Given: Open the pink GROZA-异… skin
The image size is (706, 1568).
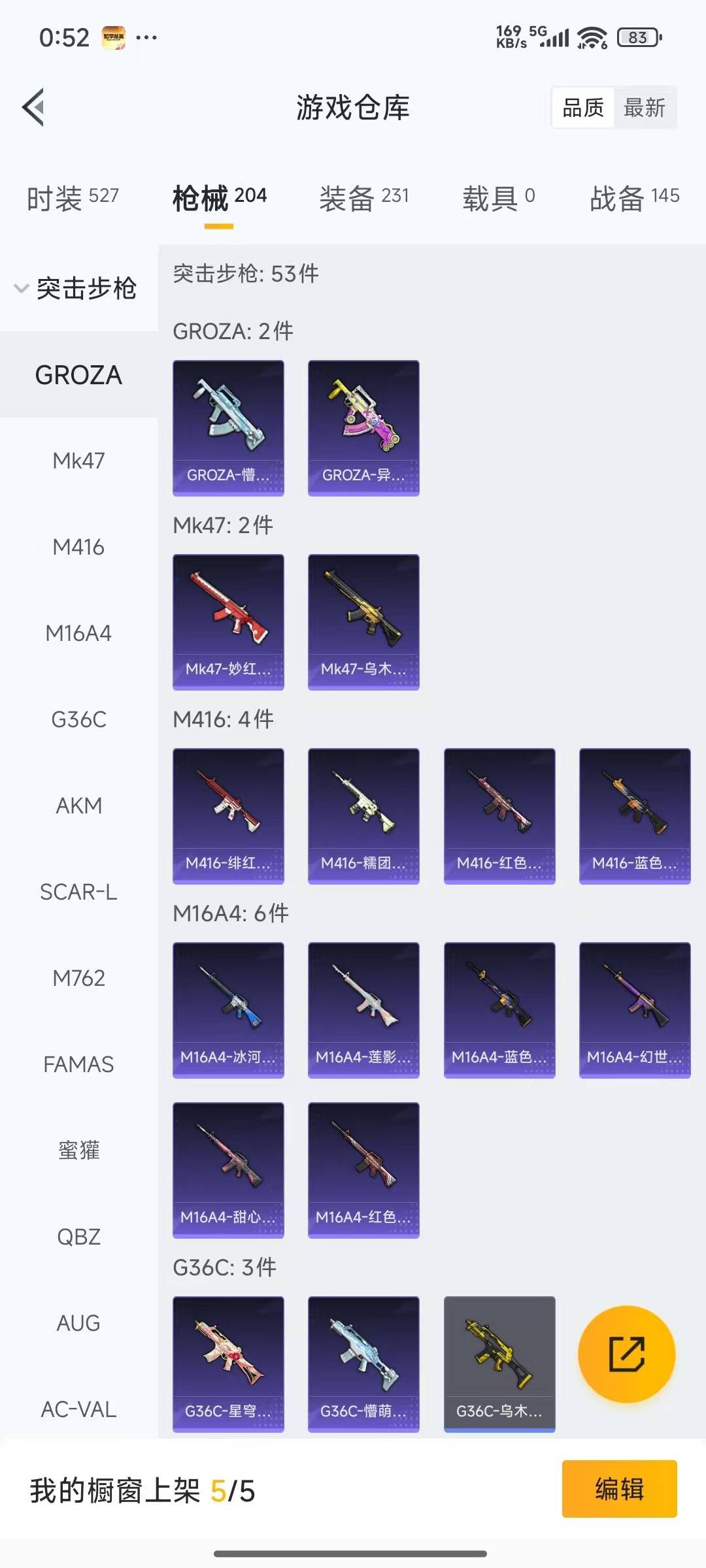Looking at the screenshot, I should pos(363,428).
